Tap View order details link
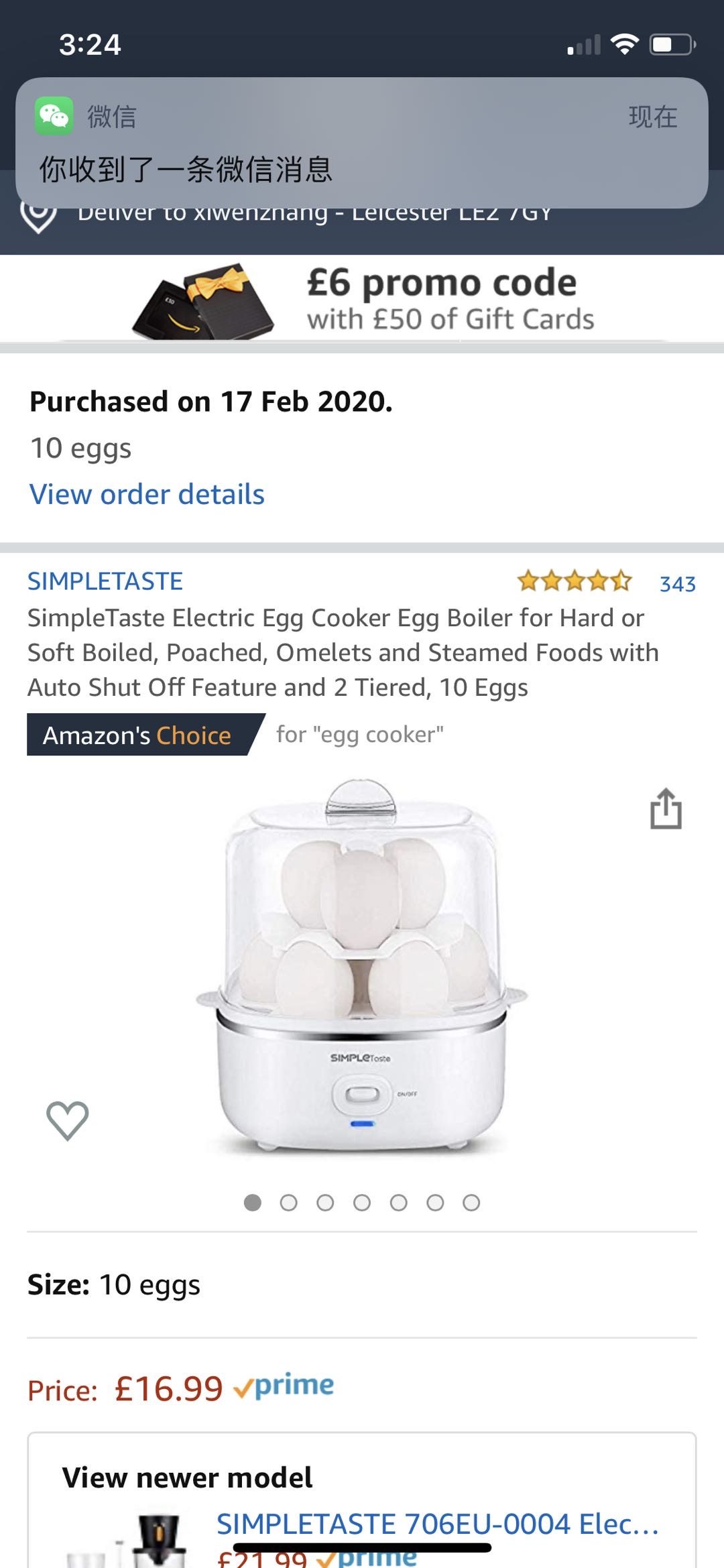The width and height of the screenshot is (724, 1568). pos(147,495)
